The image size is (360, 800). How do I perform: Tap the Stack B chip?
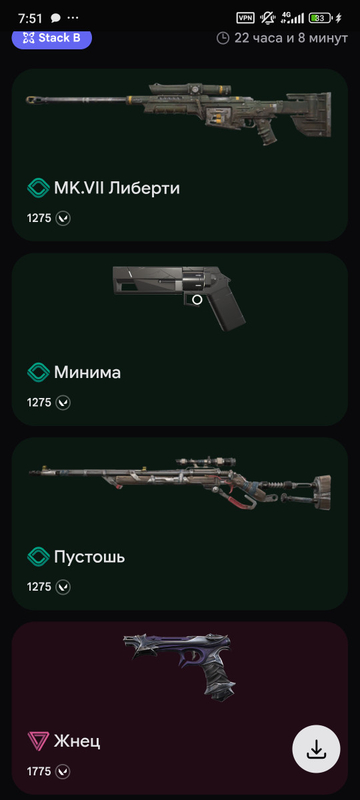click(x=52, y=39)
